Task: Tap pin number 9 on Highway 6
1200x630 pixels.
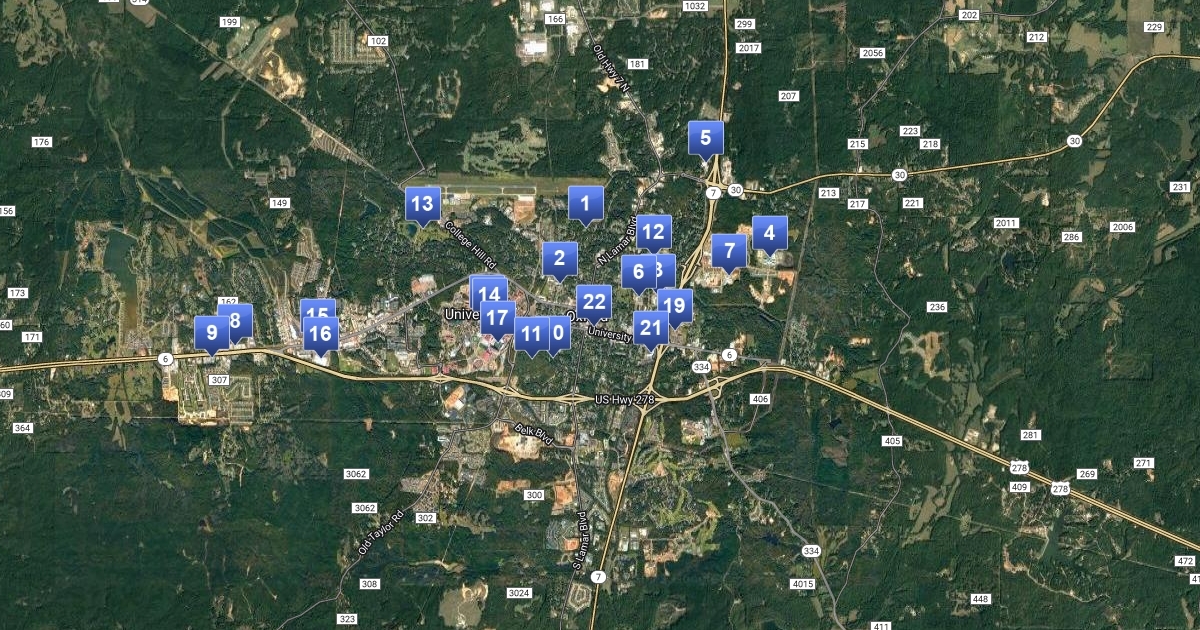Action: click(x=211, y=333)
